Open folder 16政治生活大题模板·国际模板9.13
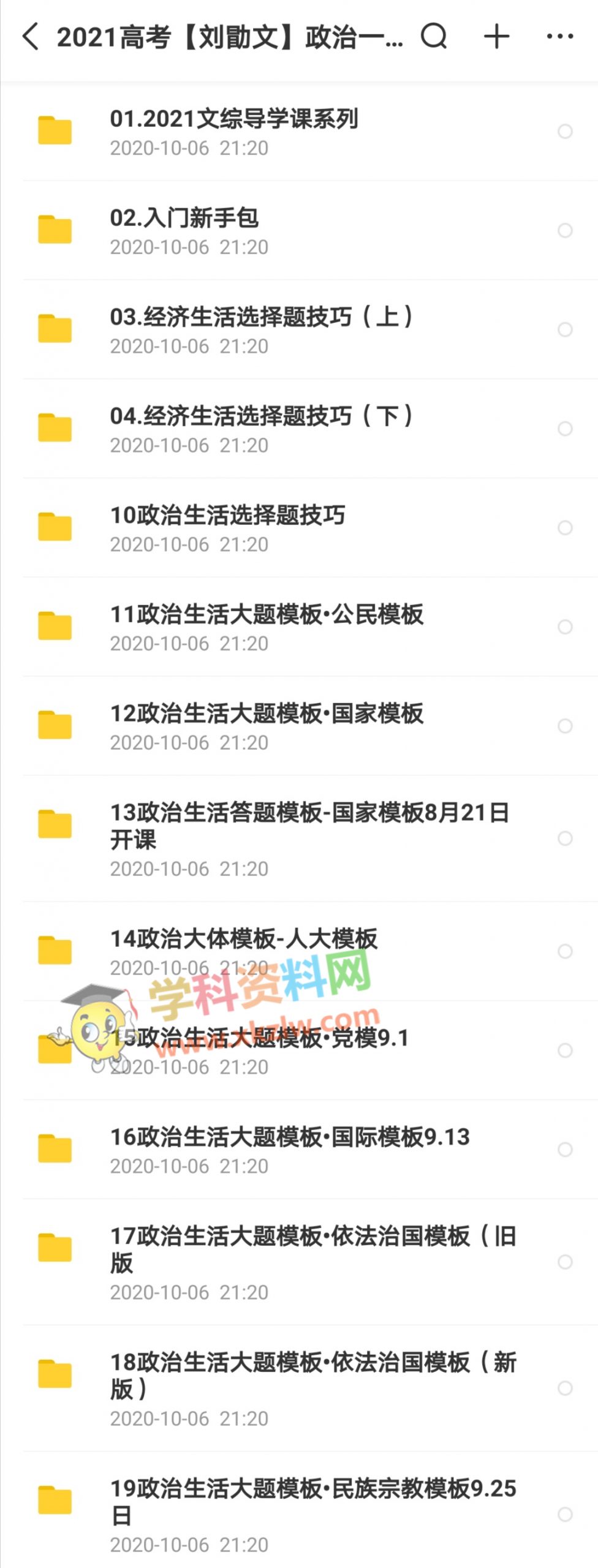 [290, 1137]
